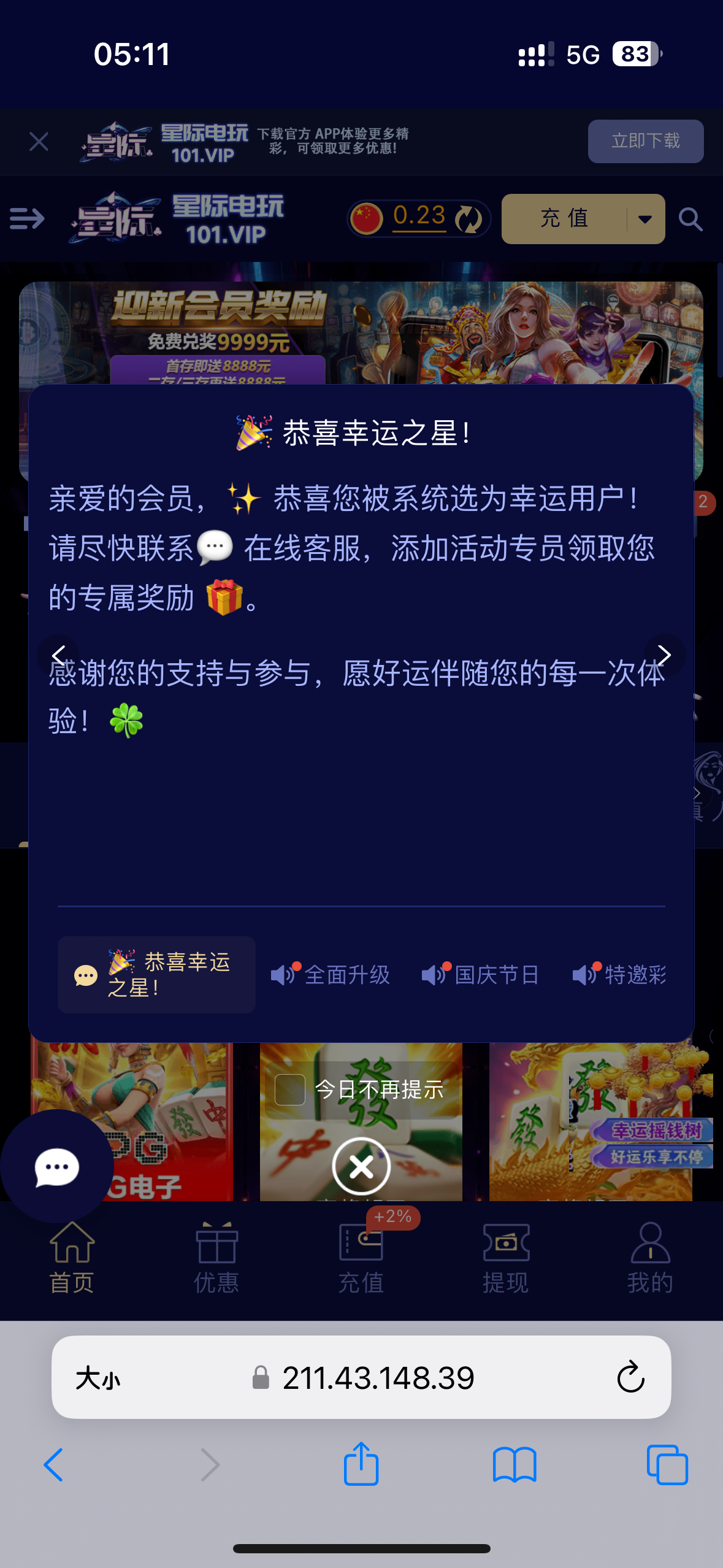Select the 全面升级 announcement tab
The image size is (723, 1568).
tap(332, 974)
